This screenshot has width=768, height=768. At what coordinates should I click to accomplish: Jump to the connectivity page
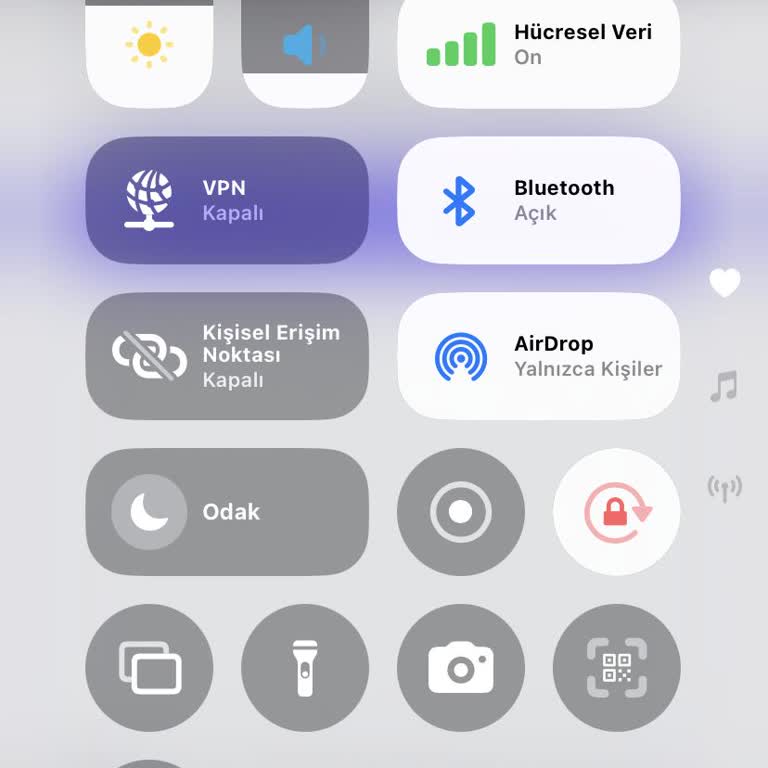pyautogui.click(x=724, y=488)
